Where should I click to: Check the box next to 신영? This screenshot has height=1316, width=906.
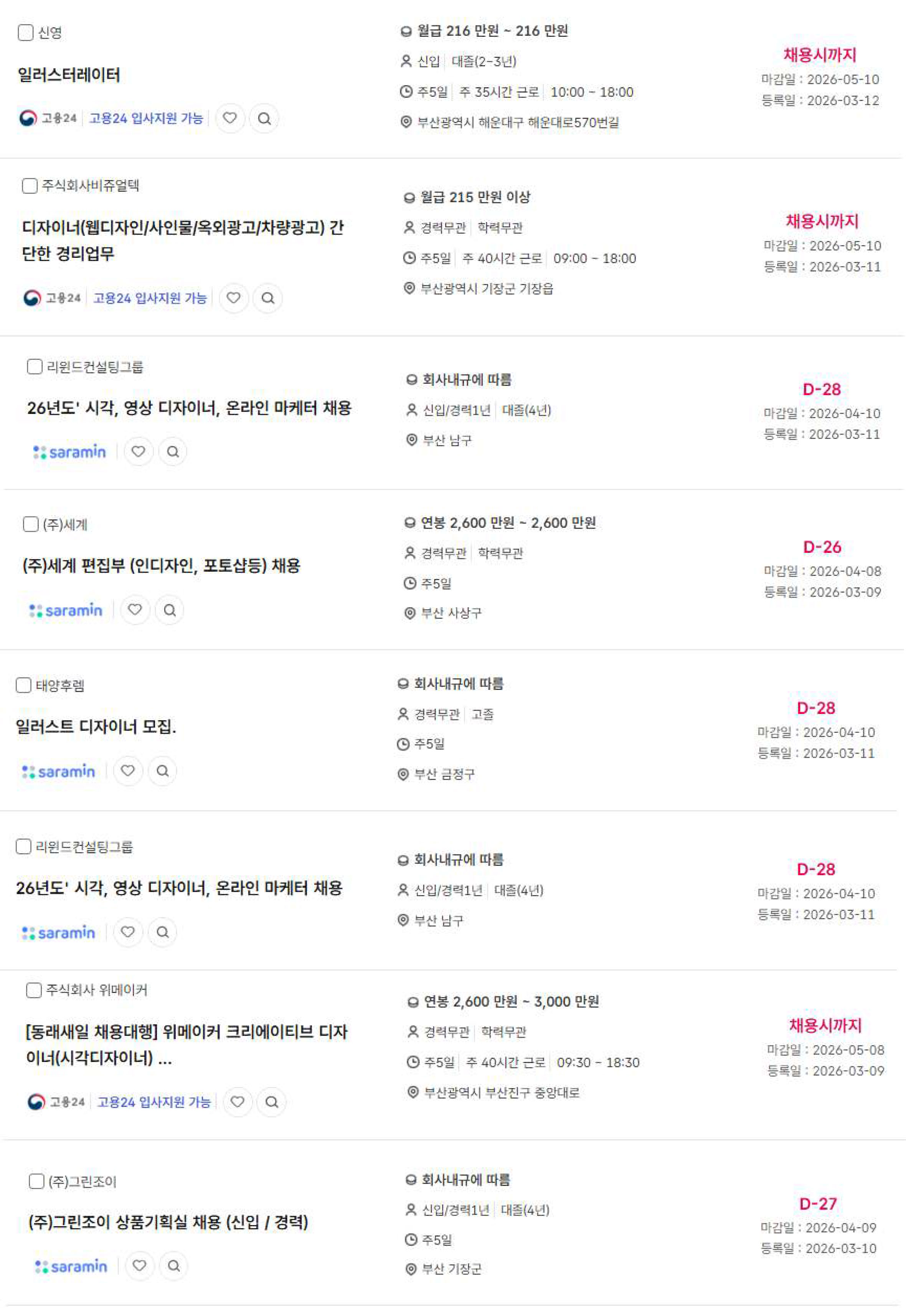(26, 32)
